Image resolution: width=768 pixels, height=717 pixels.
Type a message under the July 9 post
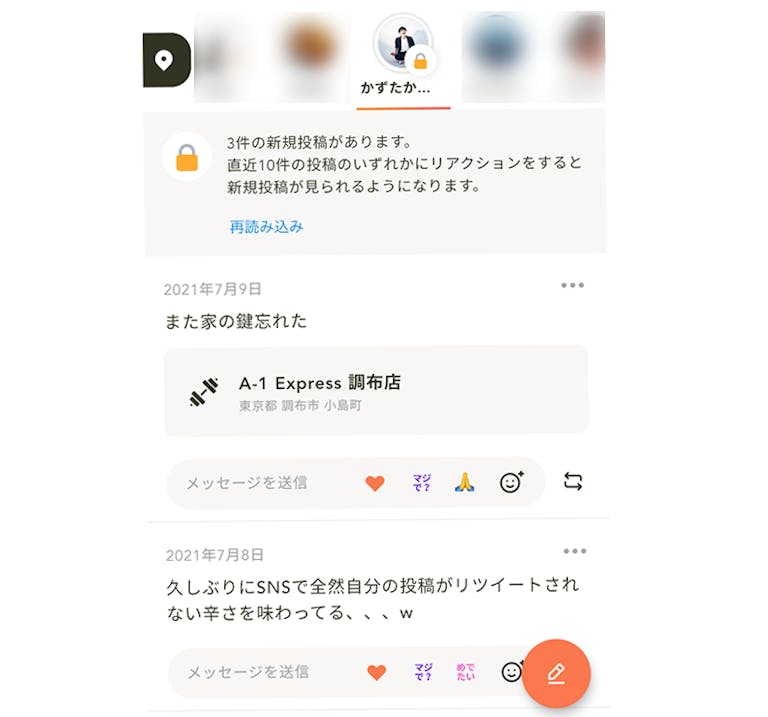(x=260, y=483)
